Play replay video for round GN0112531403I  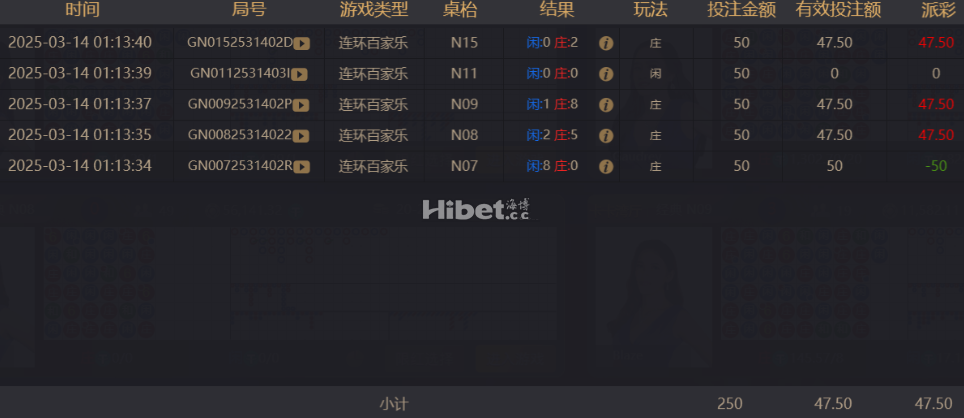click(299, 74)
